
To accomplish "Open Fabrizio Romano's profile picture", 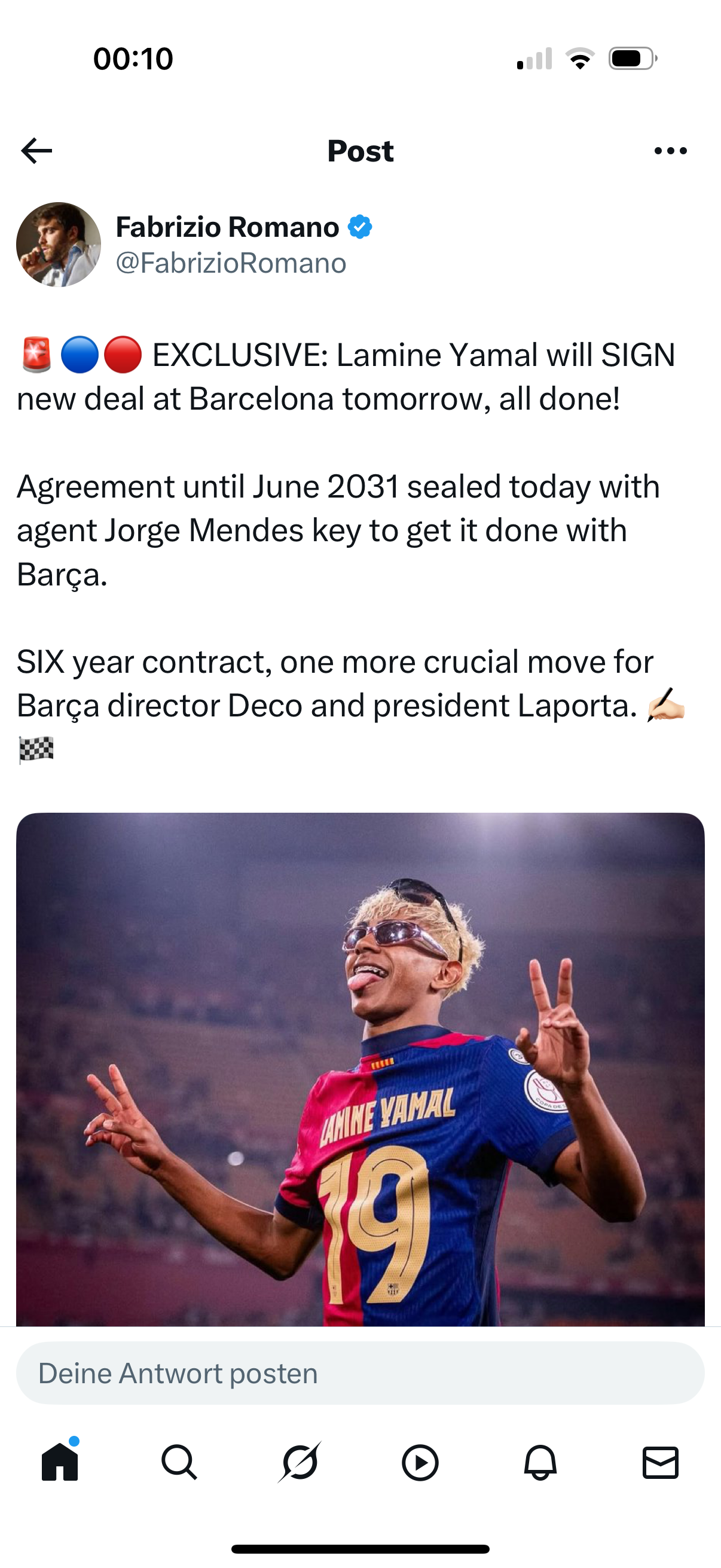I will pos(59,245).
